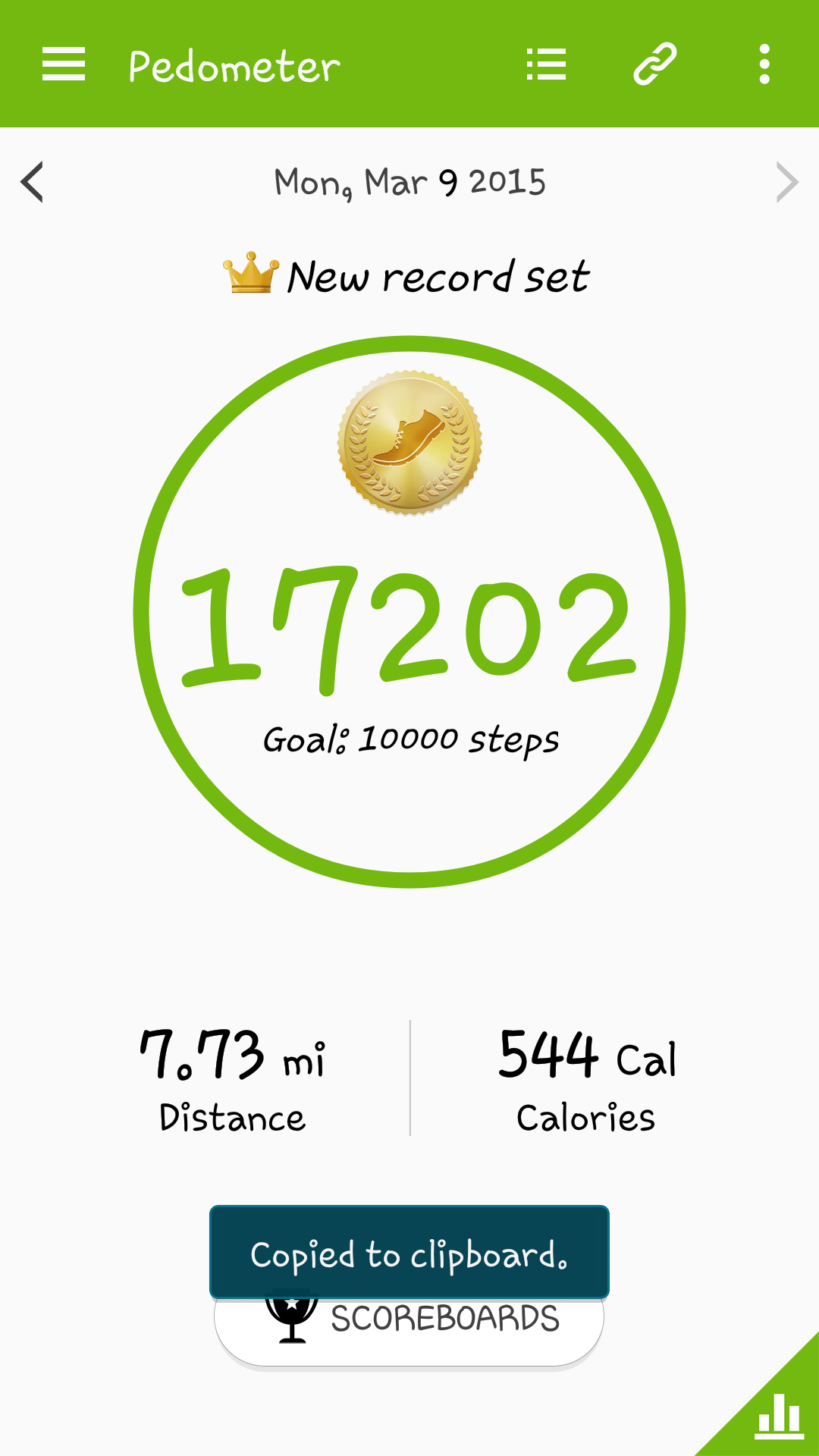Go to the next day
The image size is (819, 1456).
[x=787, y=182]
